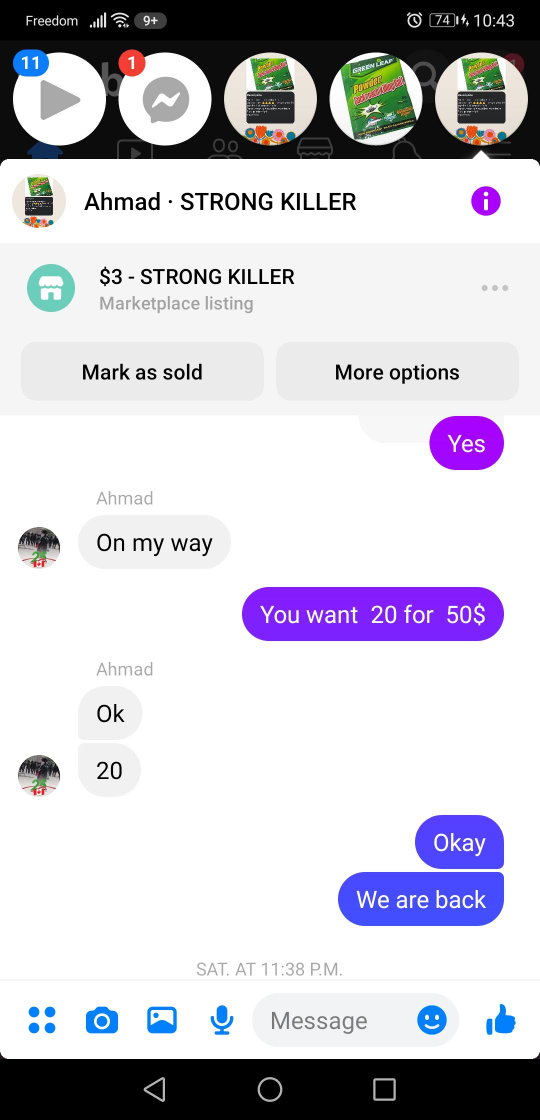
Task: Focus the Message text field
Action: (334, 1020)
